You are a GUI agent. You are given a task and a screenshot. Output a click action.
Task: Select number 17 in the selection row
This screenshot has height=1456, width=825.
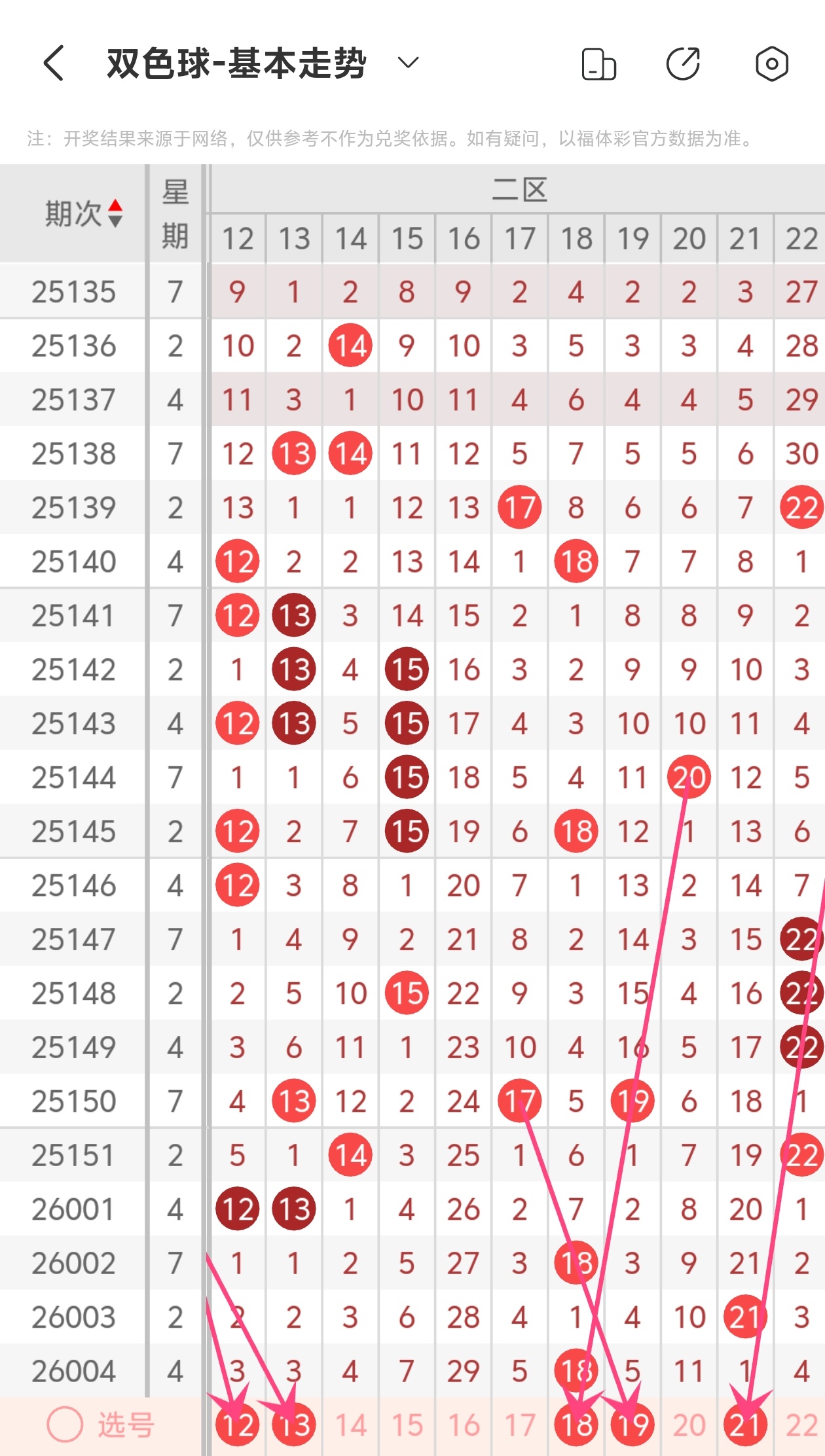pyautogui.click(x=520, y=1425)
